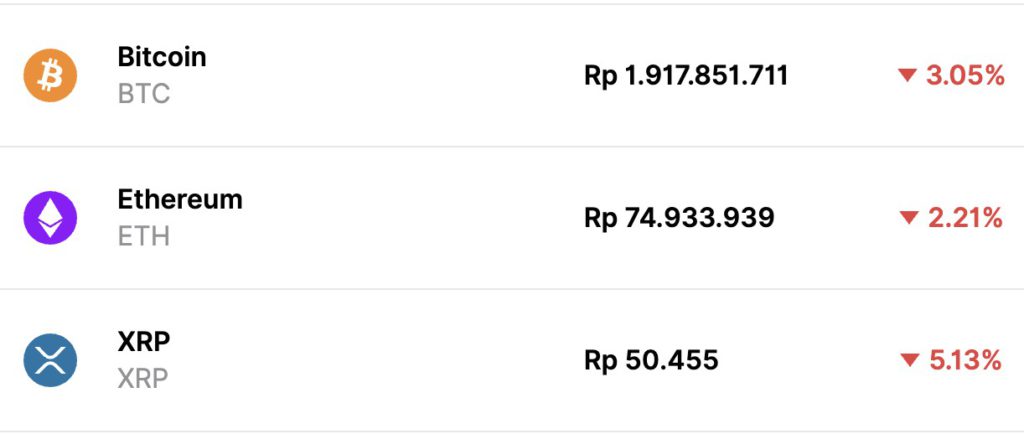Open the Bitcoin BTC row

(x=162, y=75)
